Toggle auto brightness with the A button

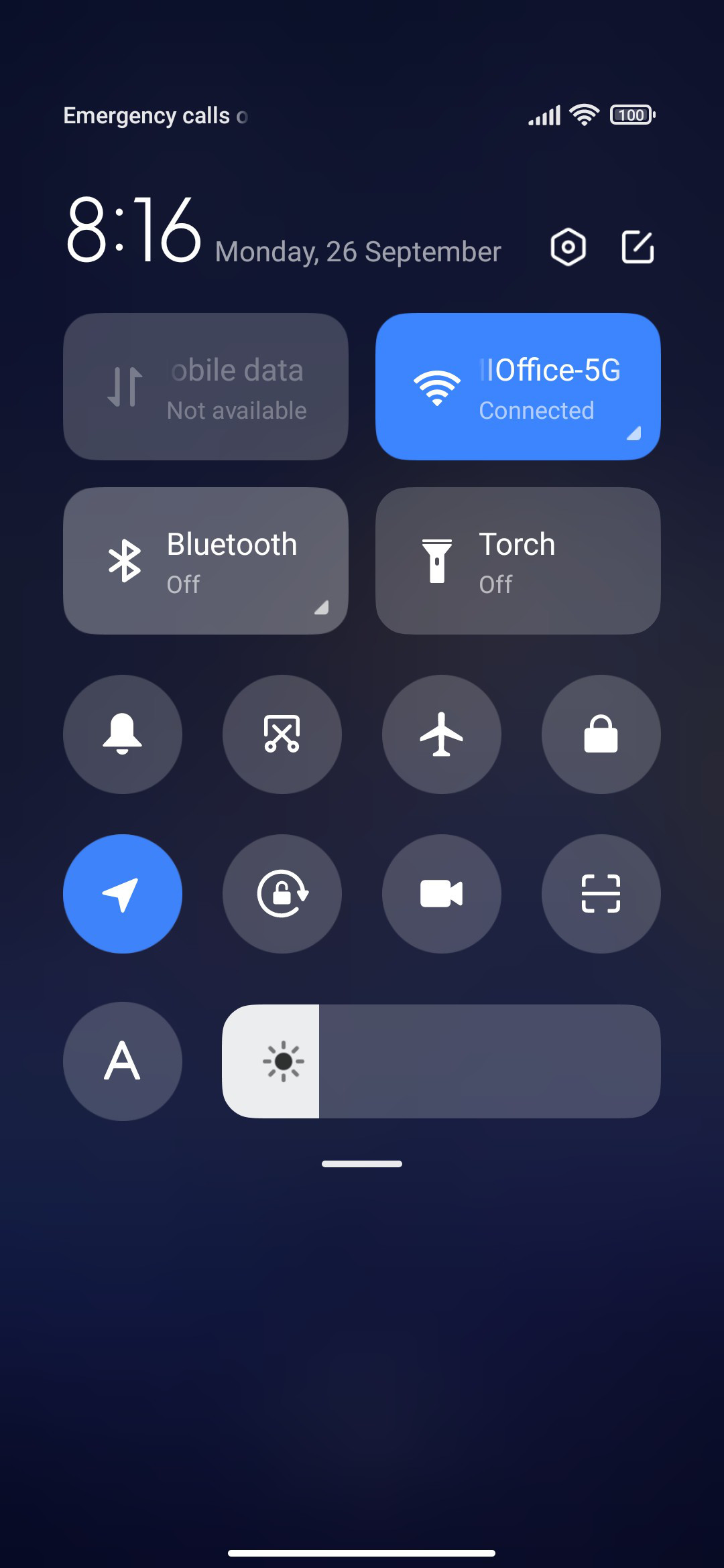point(123,1061)
